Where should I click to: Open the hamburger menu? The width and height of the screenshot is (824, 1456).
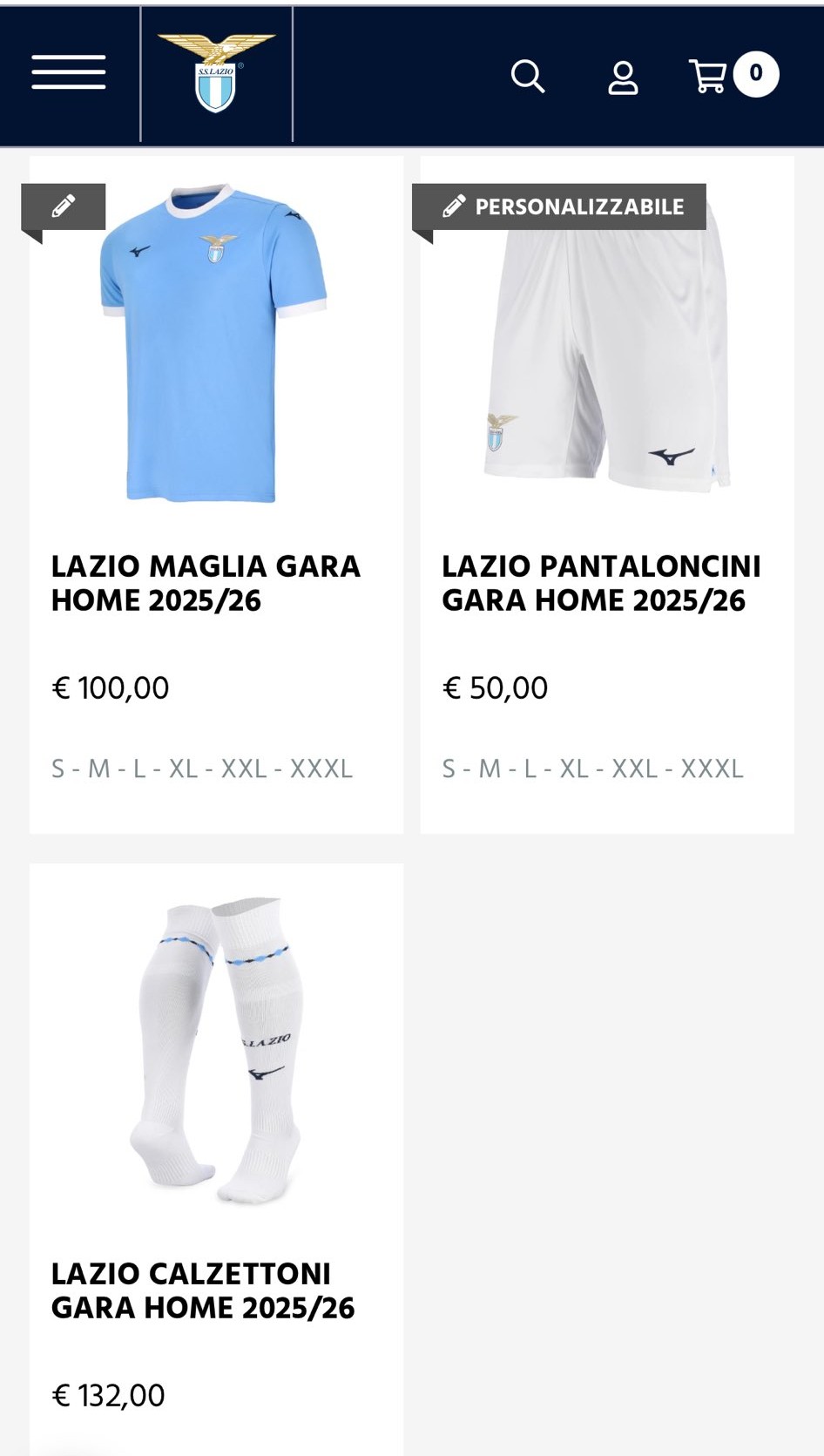69,73
